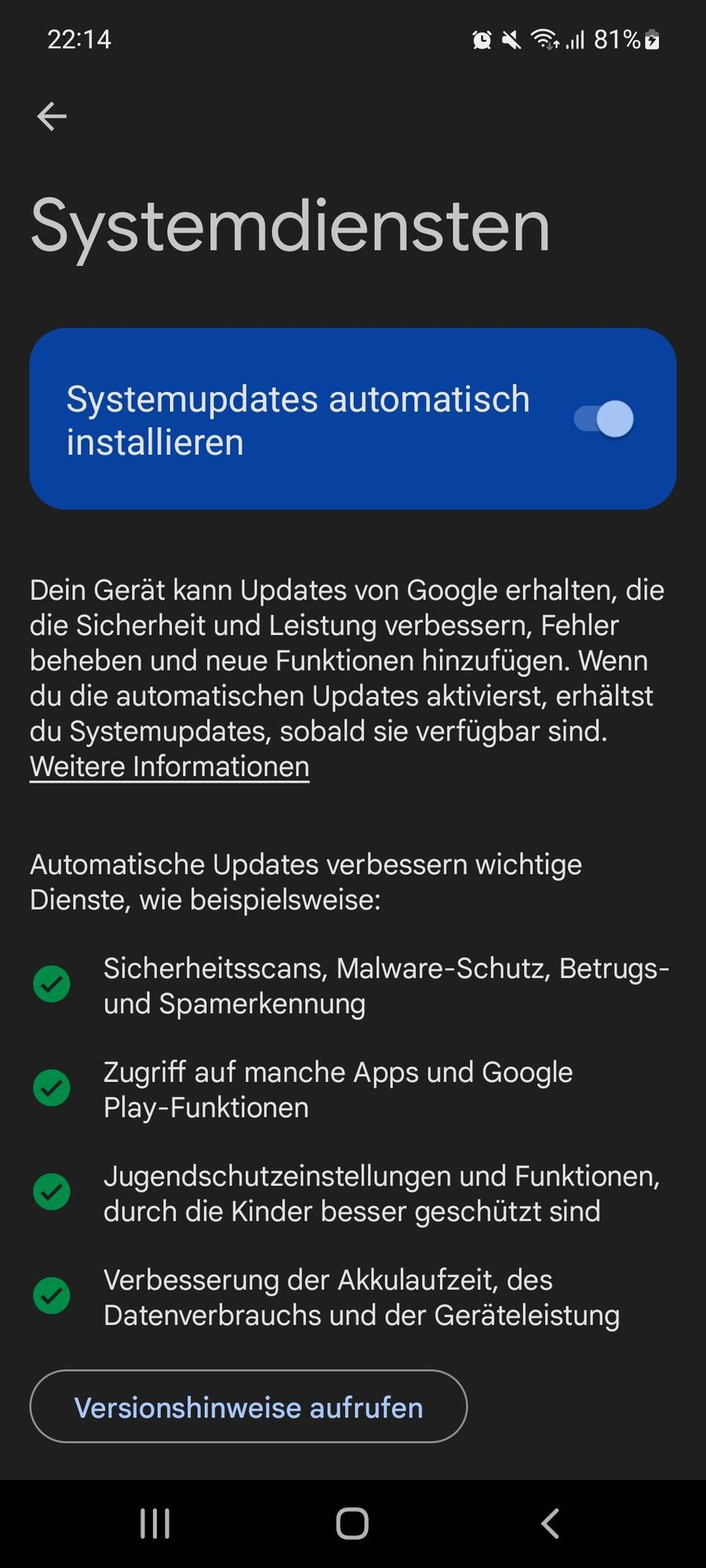This screenshot has height=1568, width=706.
Task: Tap the Versionshinweise aufrufen button
Action: pyautogui.click(x=248, y=1407)
